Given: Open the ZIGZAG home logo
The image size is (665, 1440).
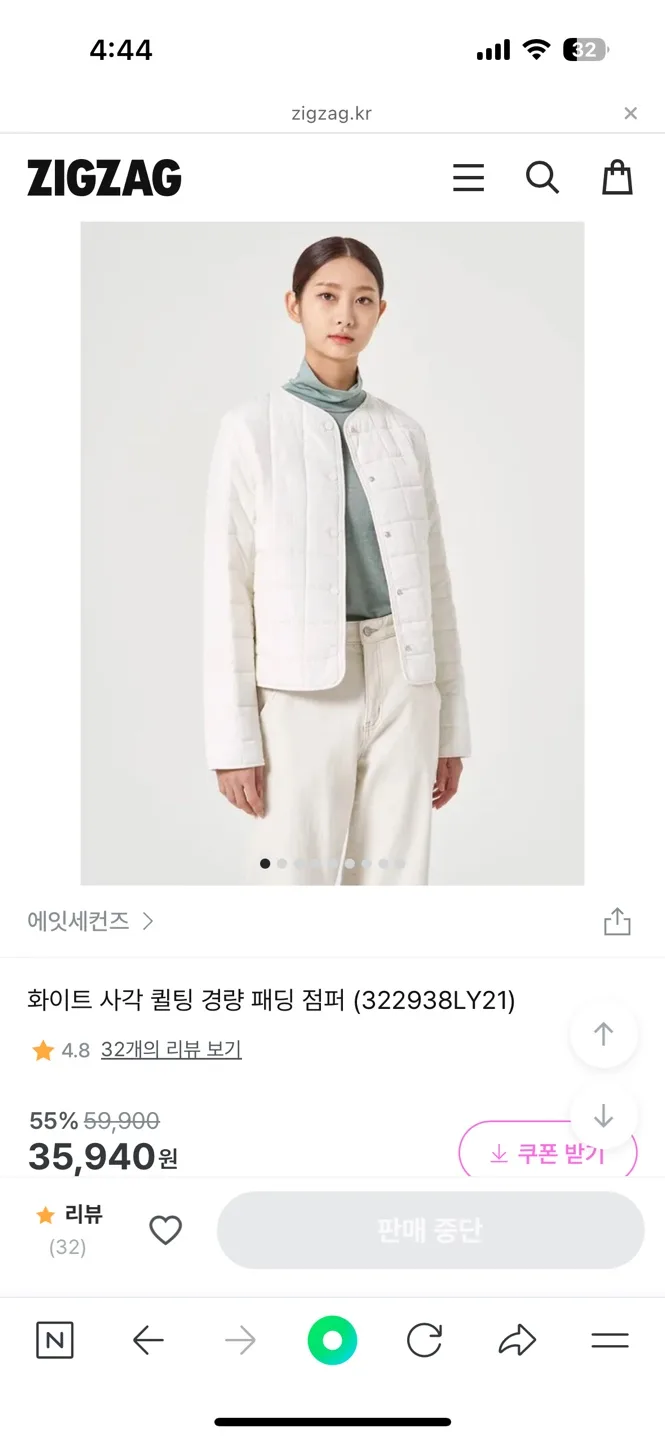Looking at the screenshot, I should [x=104, y=178].
